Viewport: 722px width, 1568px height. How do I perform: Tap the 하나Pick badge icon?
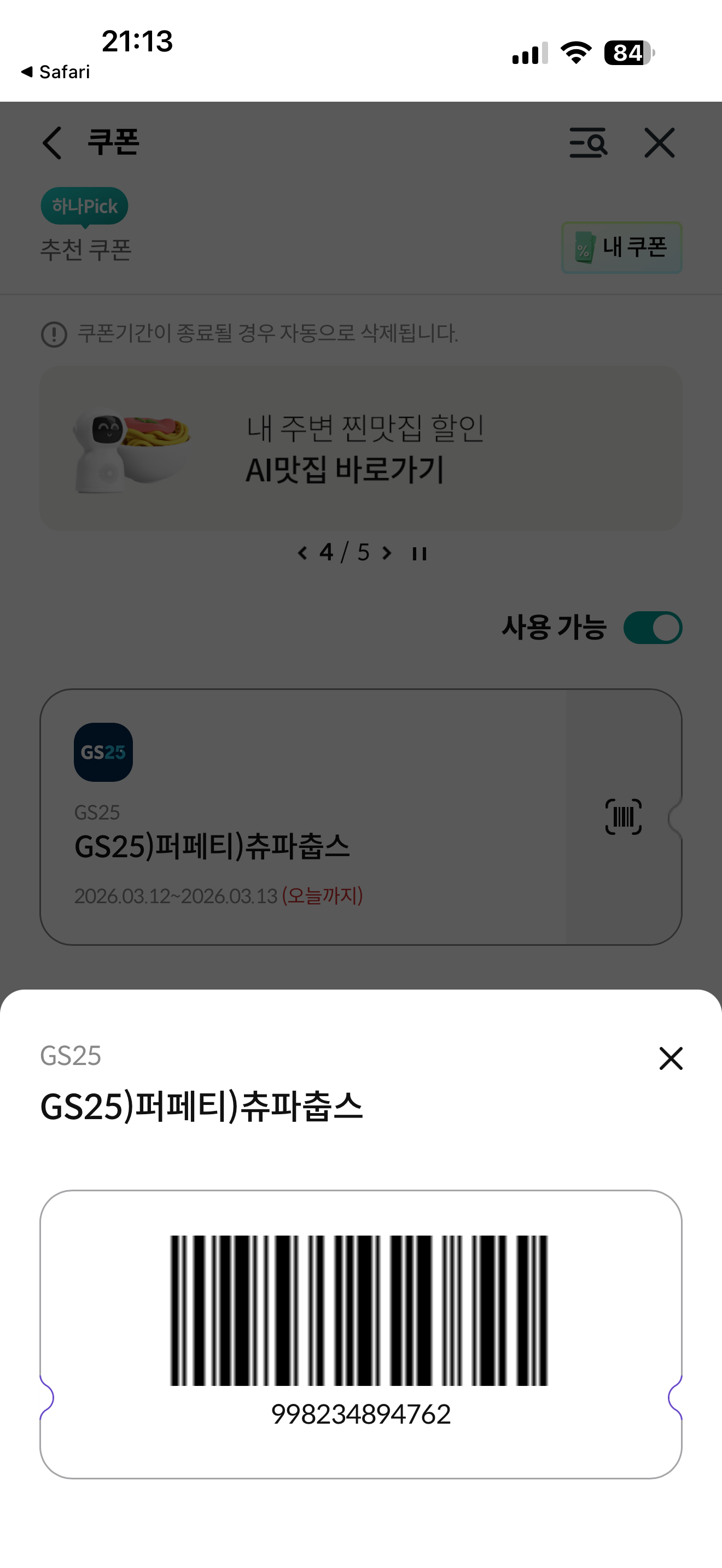point(84,206)
